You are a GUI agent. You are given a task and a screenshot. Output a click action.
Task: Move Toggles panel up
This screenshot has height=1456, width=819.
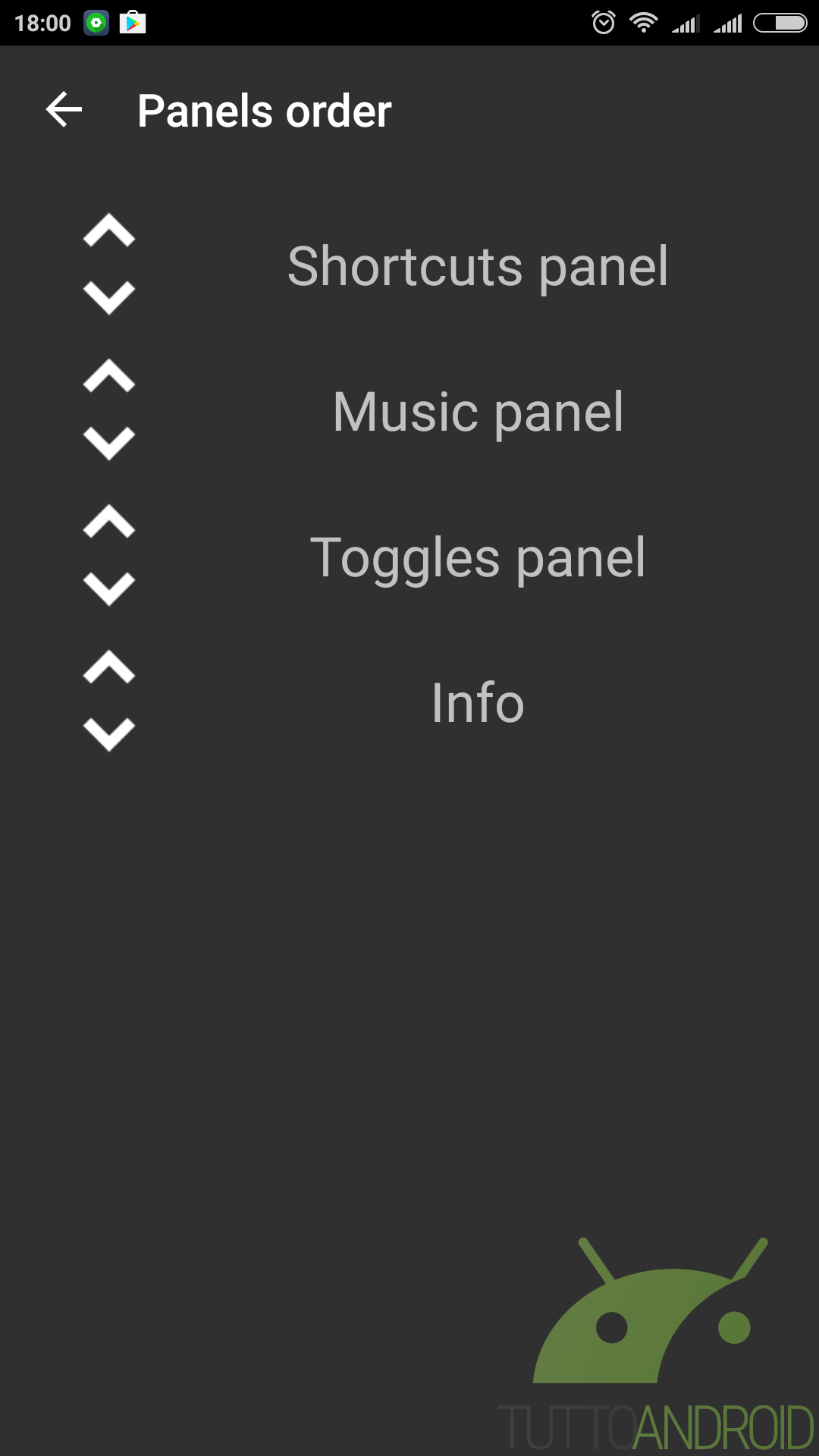pyautogui.click(x=109, y=522)
